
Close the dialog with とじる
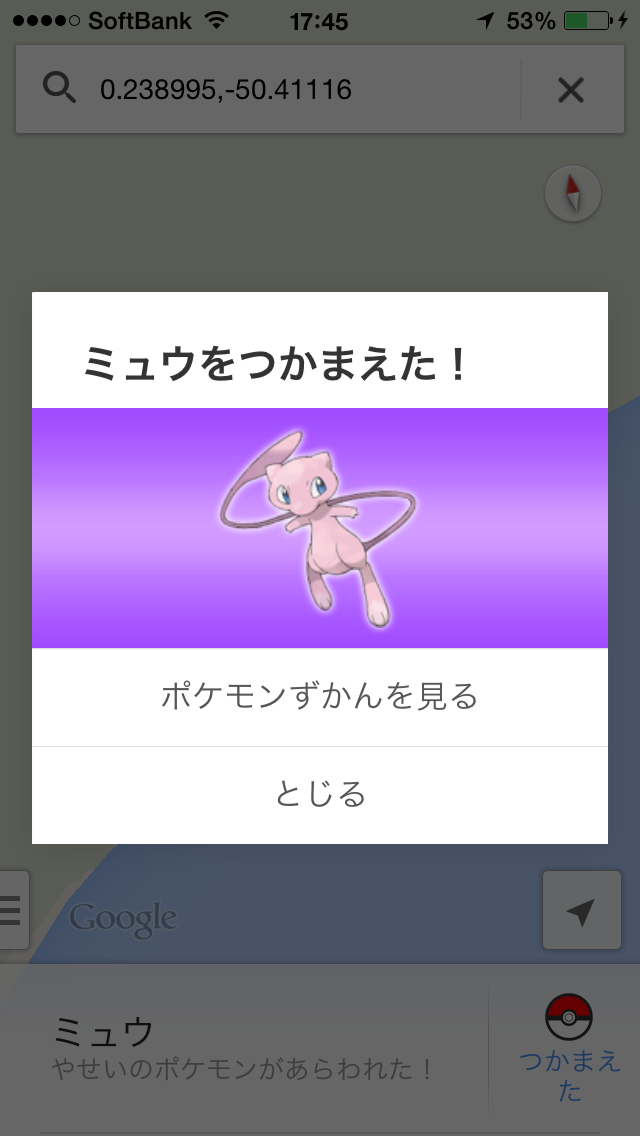pos(320,795)
